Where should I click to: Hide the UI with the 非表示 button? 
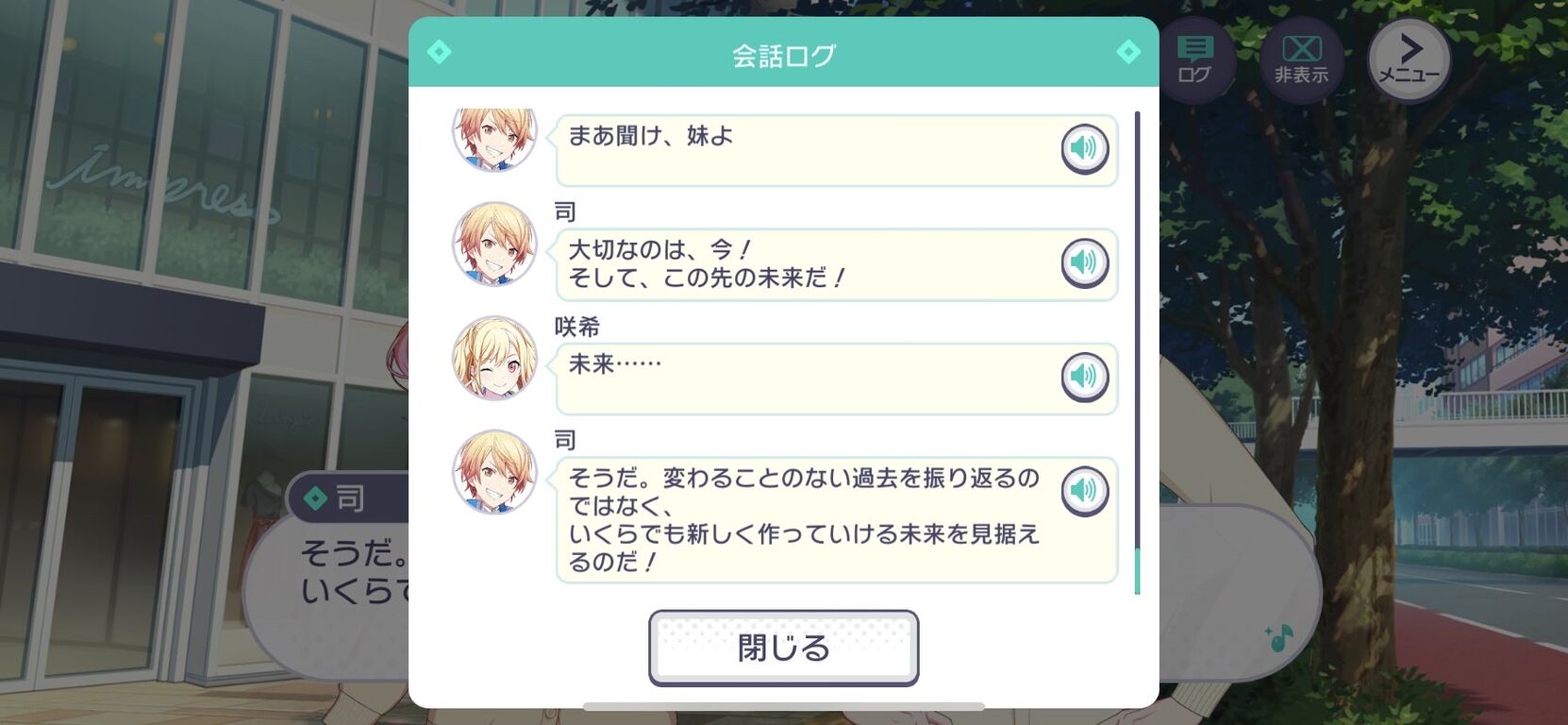(1301, 59)
